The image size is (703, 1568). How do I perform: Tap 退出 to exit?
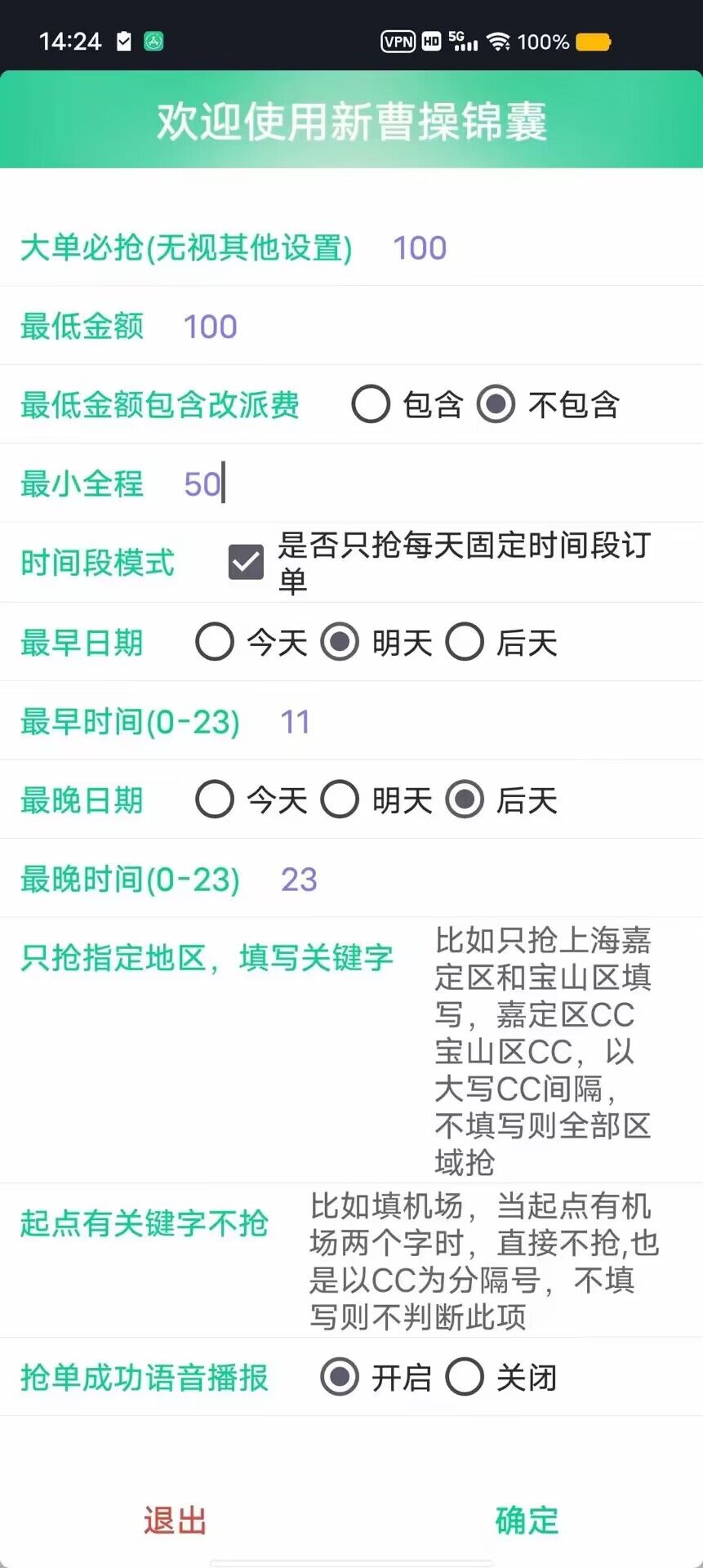click(176, 1521)
